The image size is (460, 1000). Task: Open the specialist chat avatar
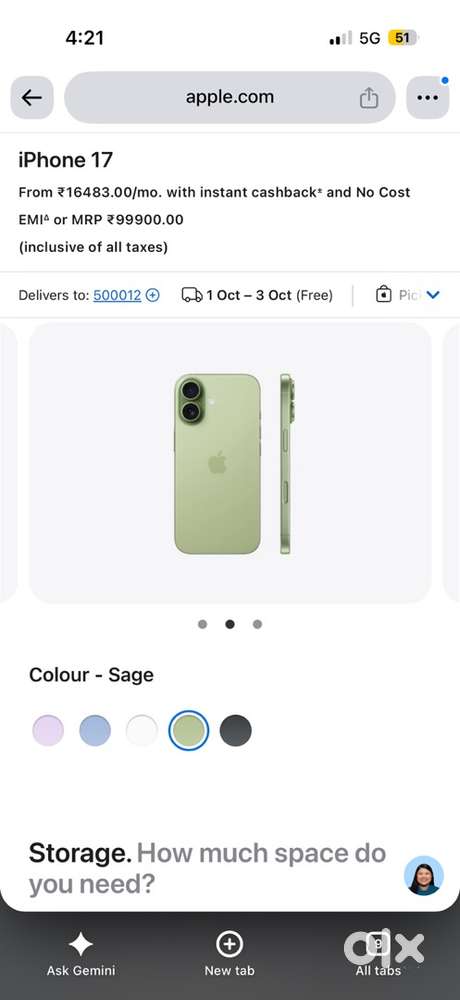point(424,876)
